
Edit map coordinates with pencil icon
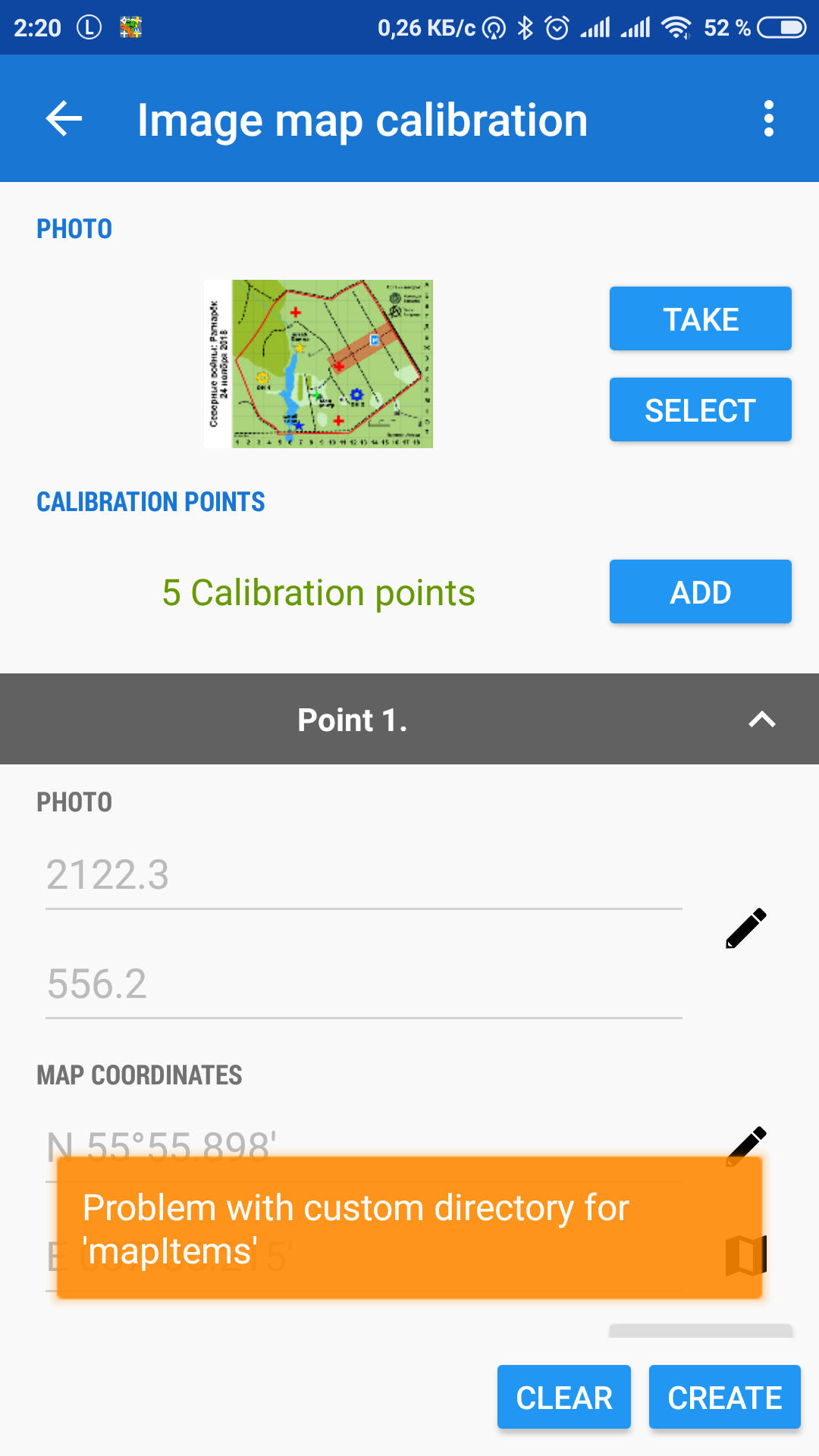click(748, 1142)
